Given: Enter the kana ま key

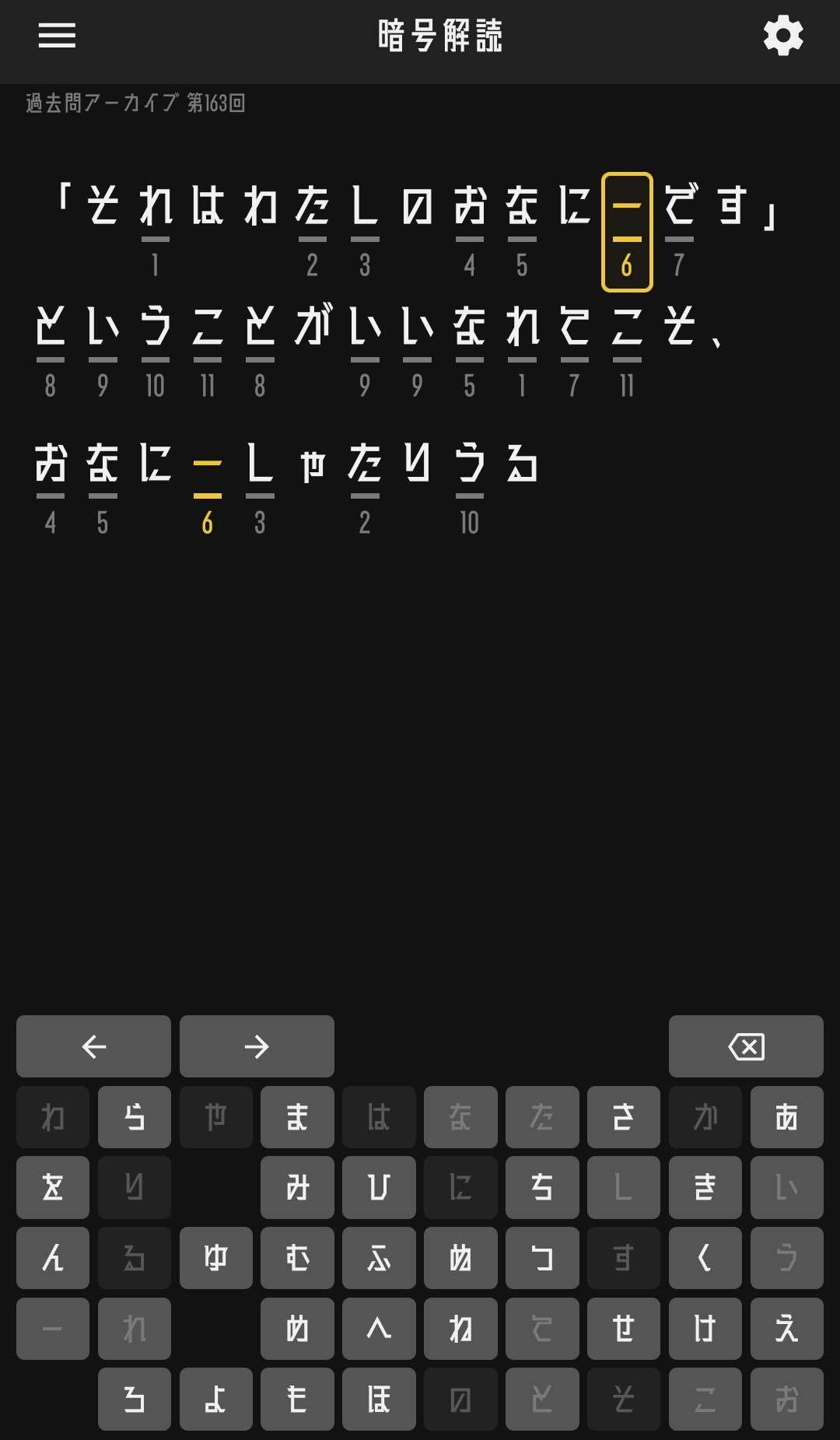Looking at the screenshot, I should [x=297, y=1117].
